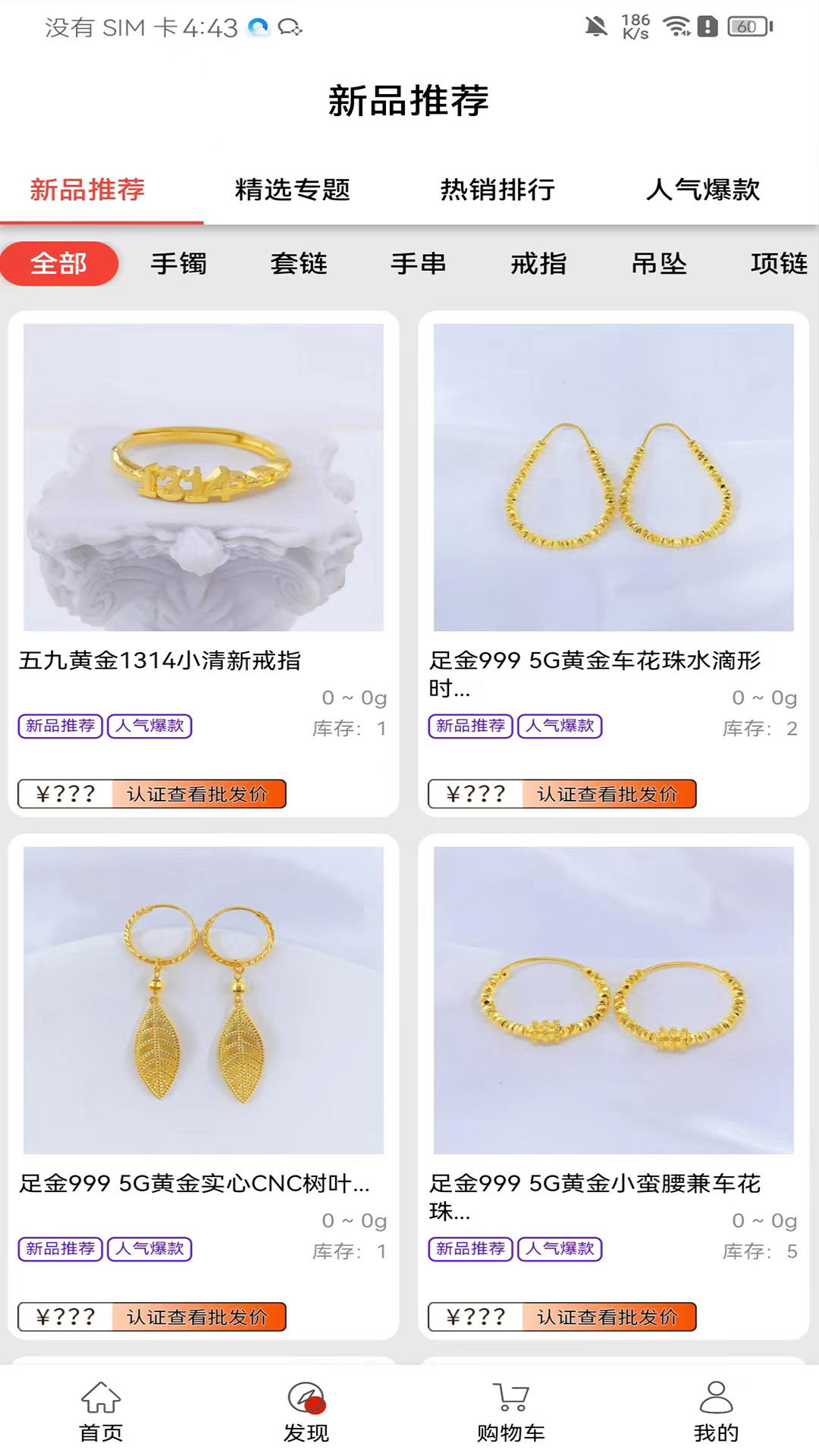Open the 车花珠水滴形 earrings product

point(613,478)
